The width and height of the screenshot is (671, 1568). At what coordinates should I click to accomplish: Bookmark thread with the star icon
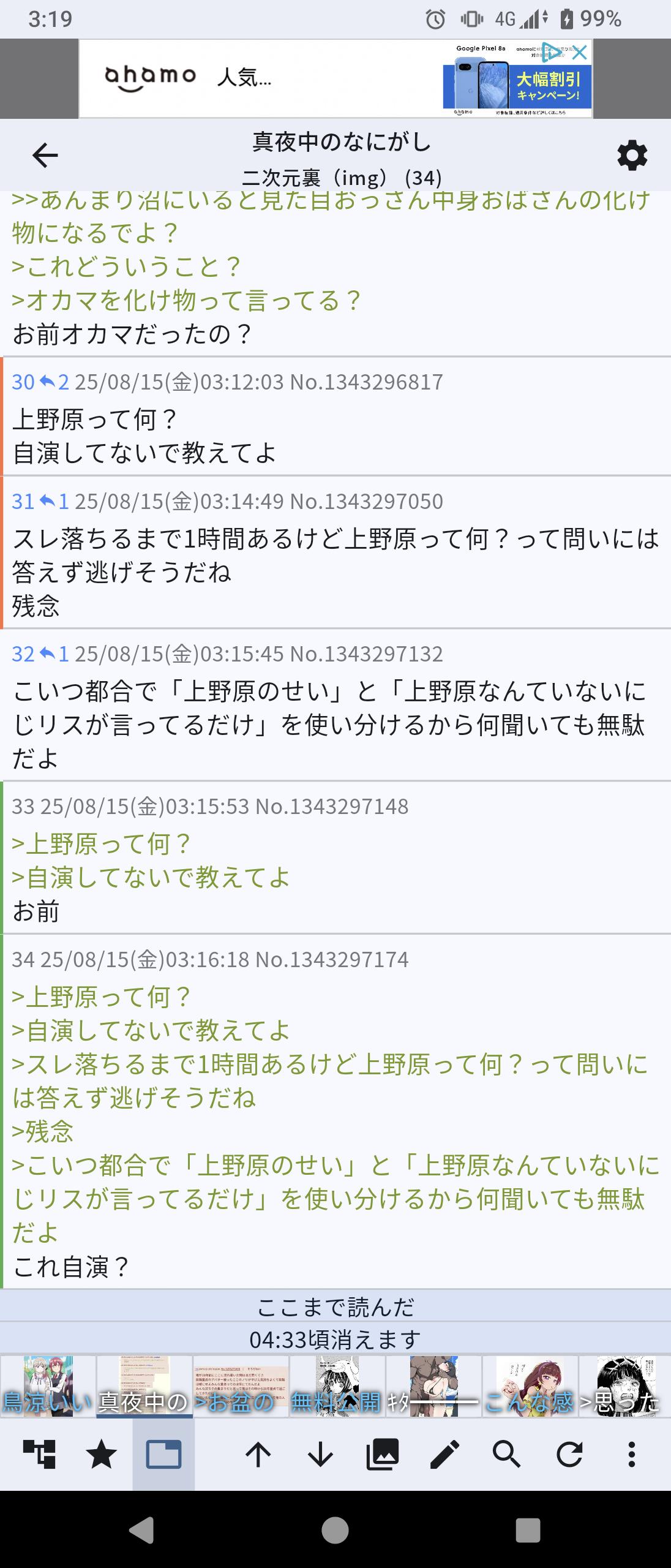click(x=101, y=1454)
